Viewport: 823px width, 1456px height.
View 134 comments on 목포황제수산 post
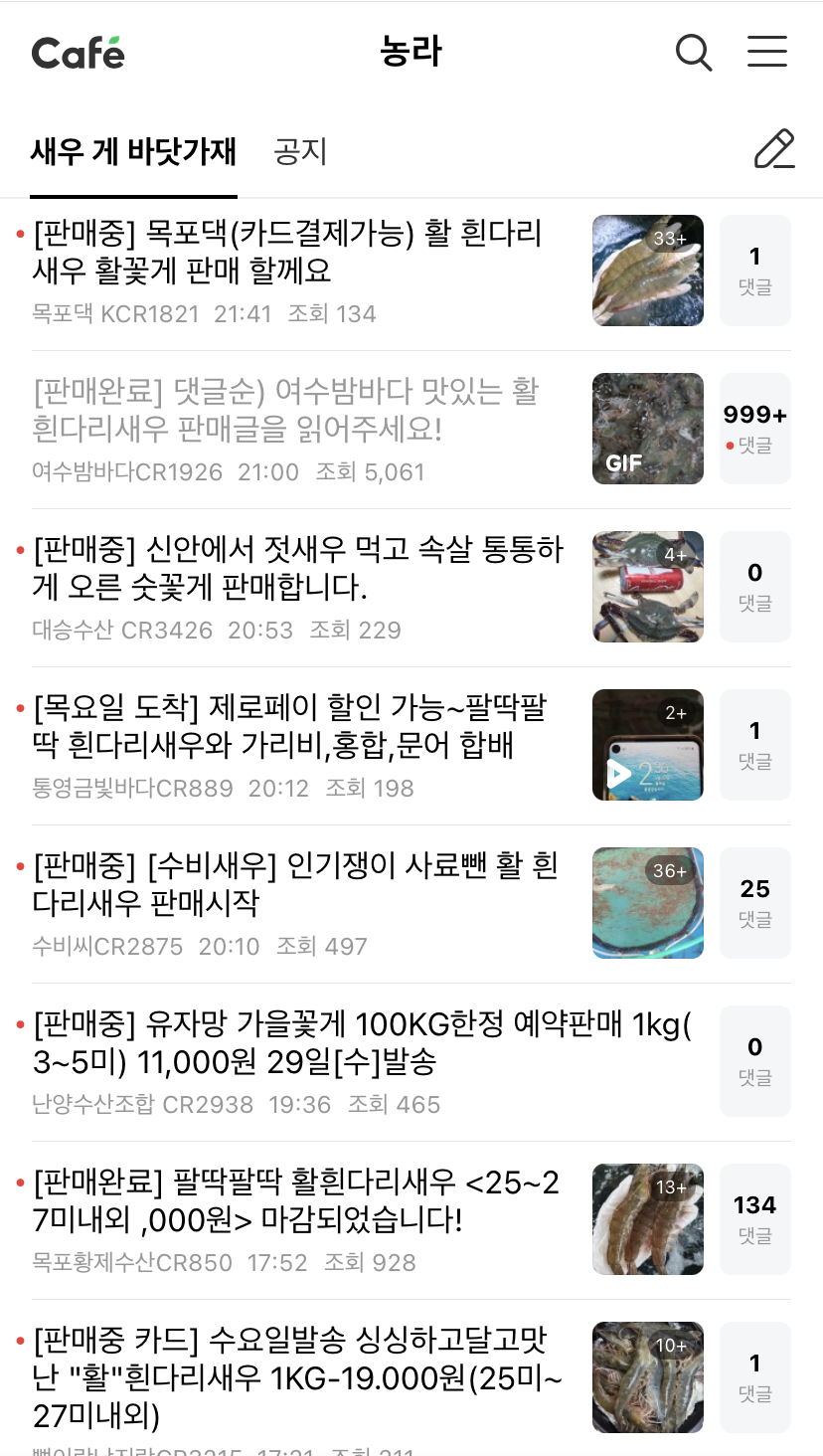(x=755, y=1219)
